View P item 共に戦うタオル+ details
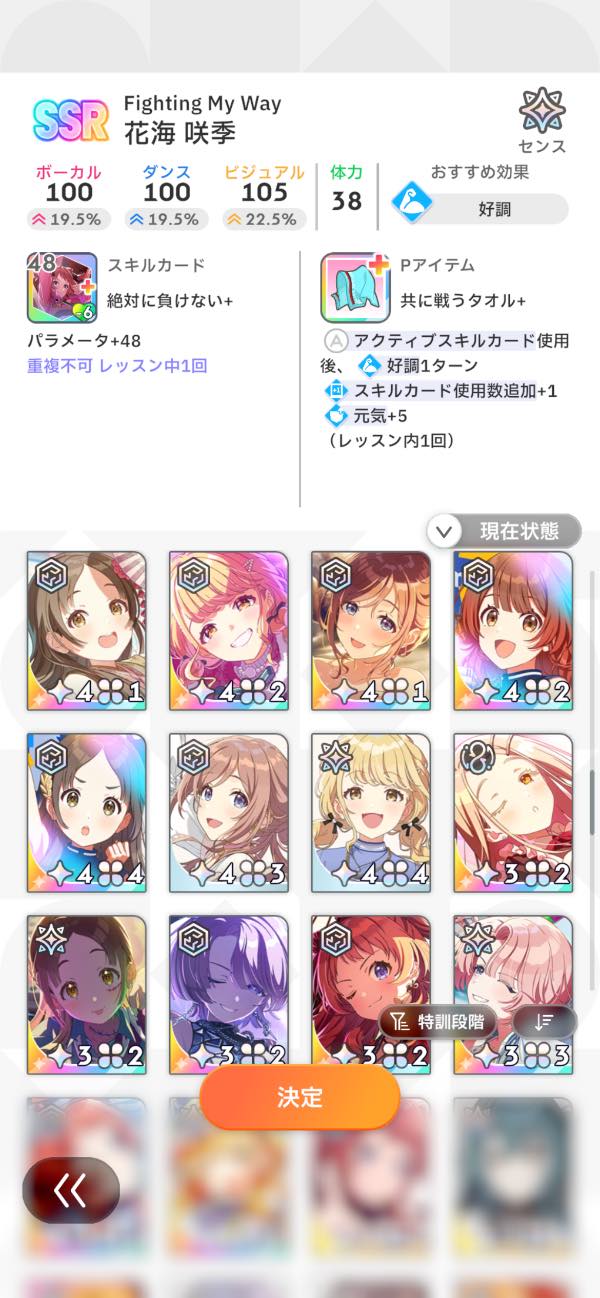 355,287
